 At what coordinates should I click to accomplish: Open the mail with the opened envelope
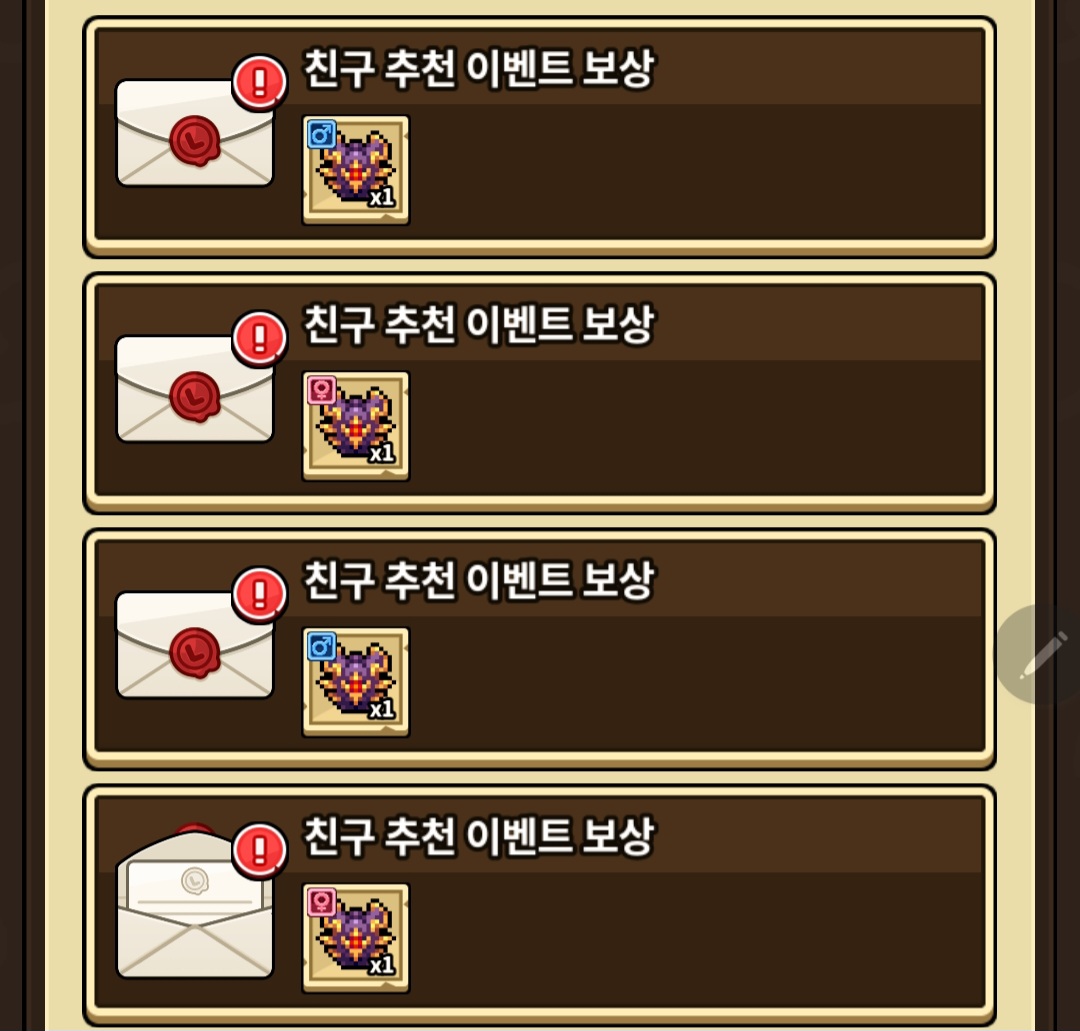(x=539, y=904)
